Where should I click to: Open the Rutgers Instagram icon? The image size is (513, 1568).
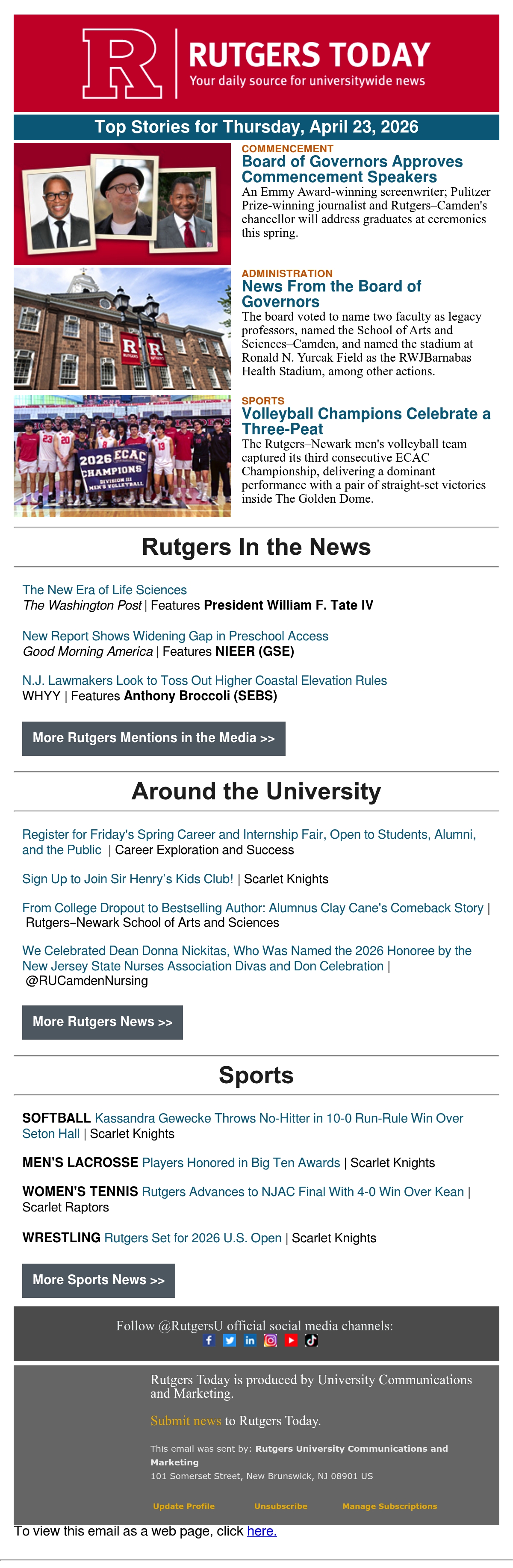pos(271,1340)
